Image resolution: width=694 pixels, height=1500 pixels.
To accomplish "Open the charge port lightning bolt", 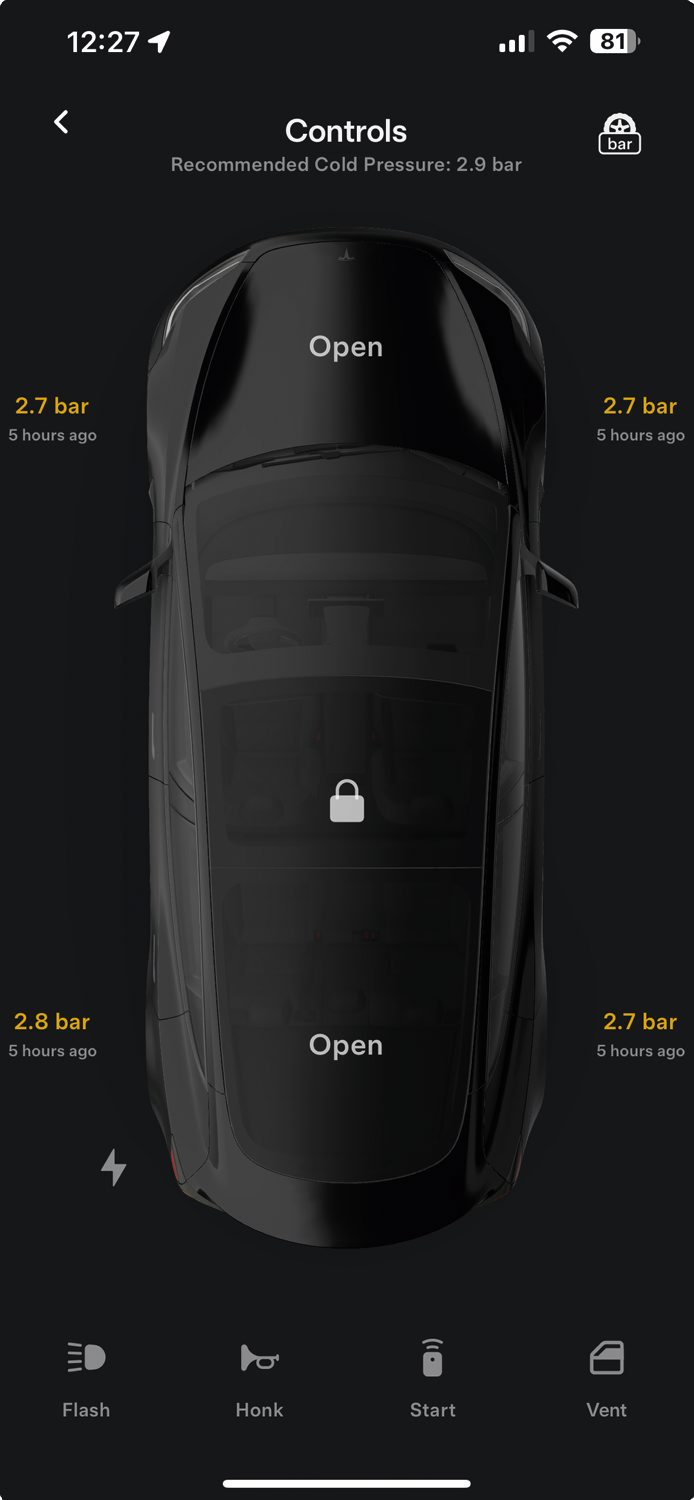I will tap(114, 1167).
